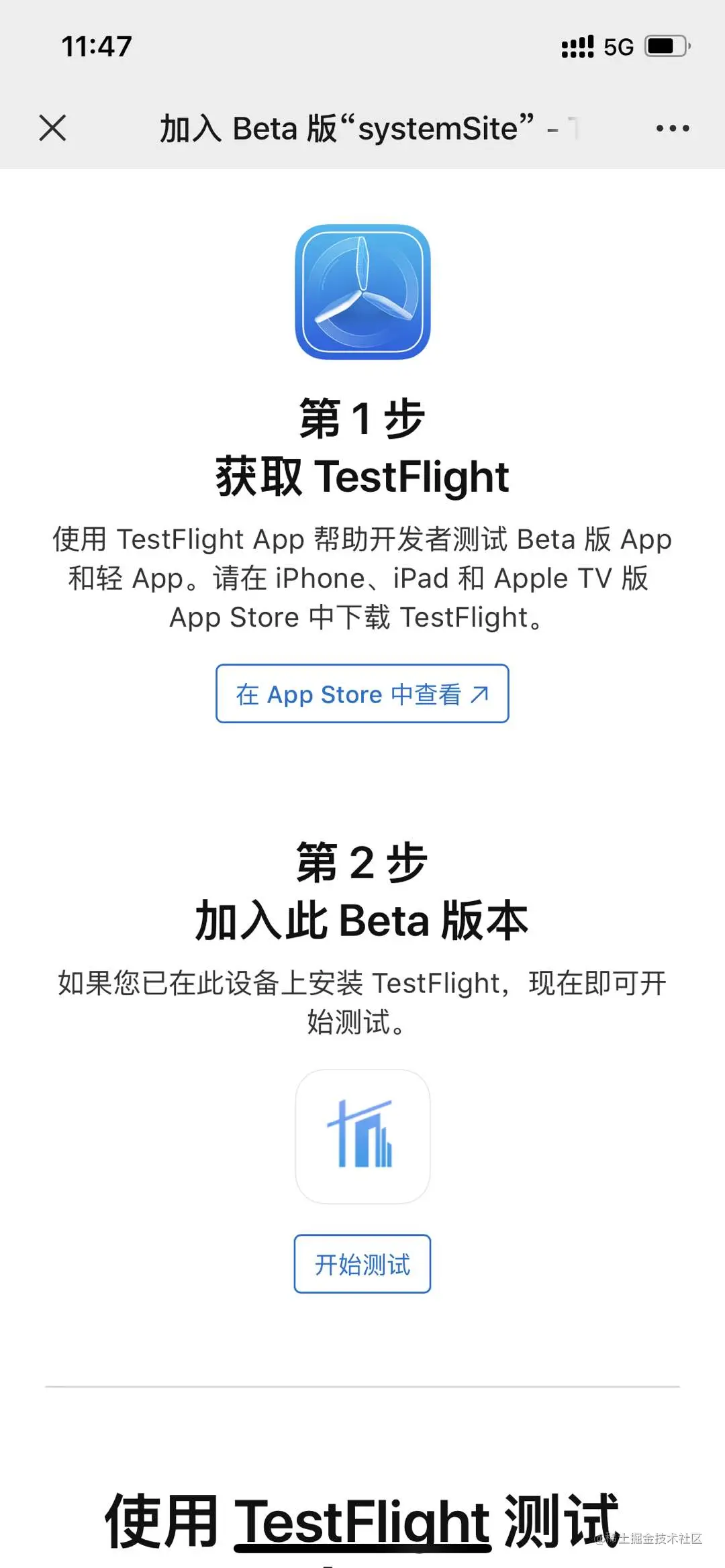Tap the 开始测试 button

(362, 1264)
